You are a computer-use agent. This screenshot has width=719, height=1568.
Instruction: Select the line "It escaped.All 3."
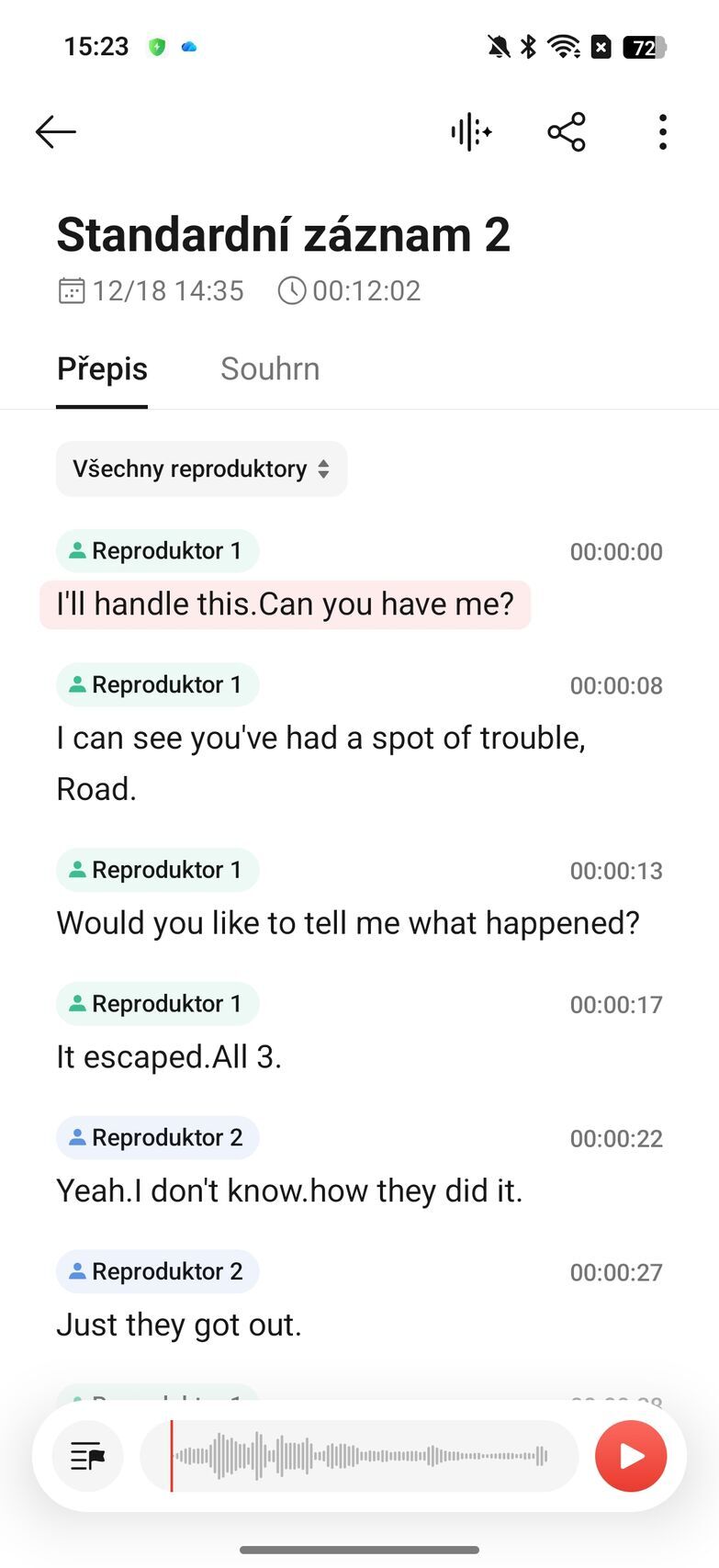pyautogui.click(x=169, y=1057)
